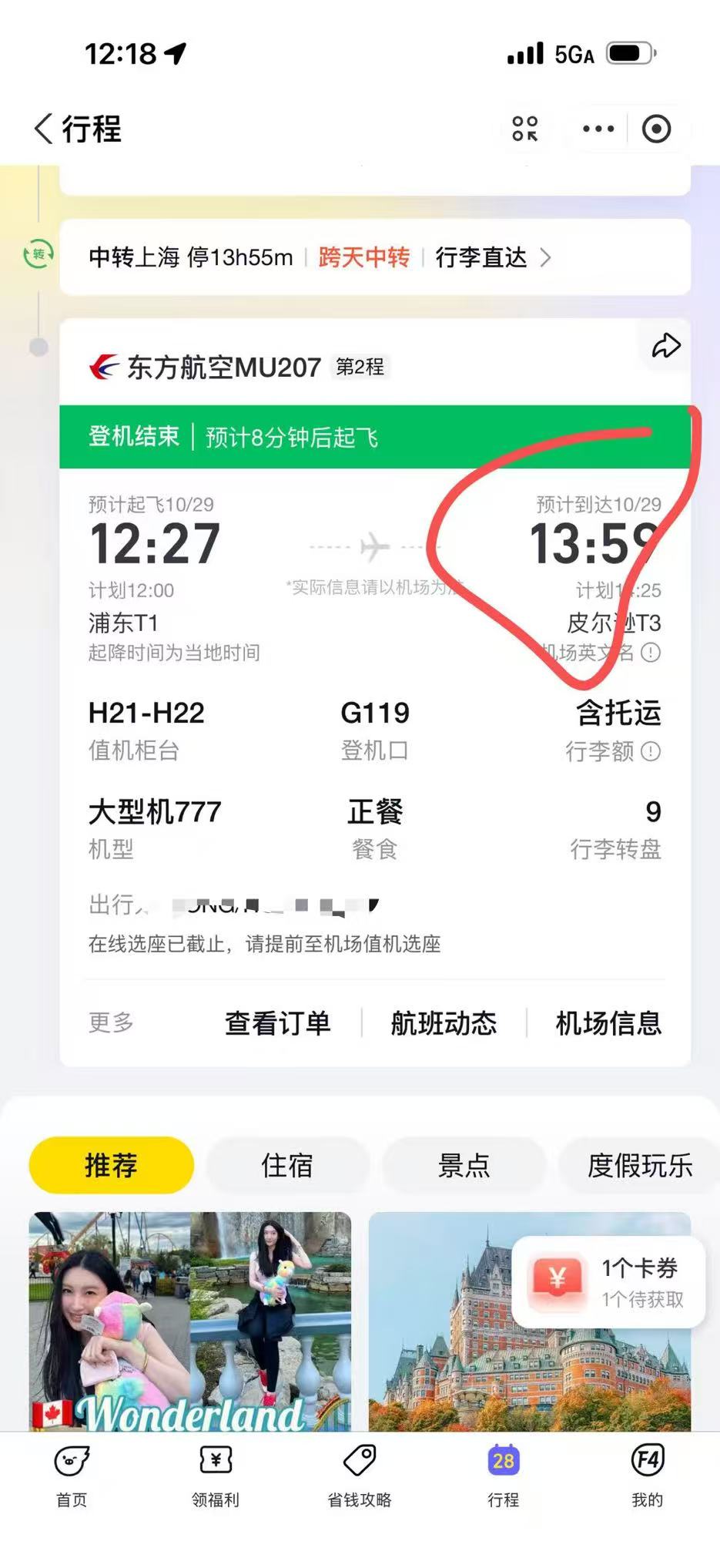
Task: Tap 查看订单 to view the order
Action: (277, 1023)
